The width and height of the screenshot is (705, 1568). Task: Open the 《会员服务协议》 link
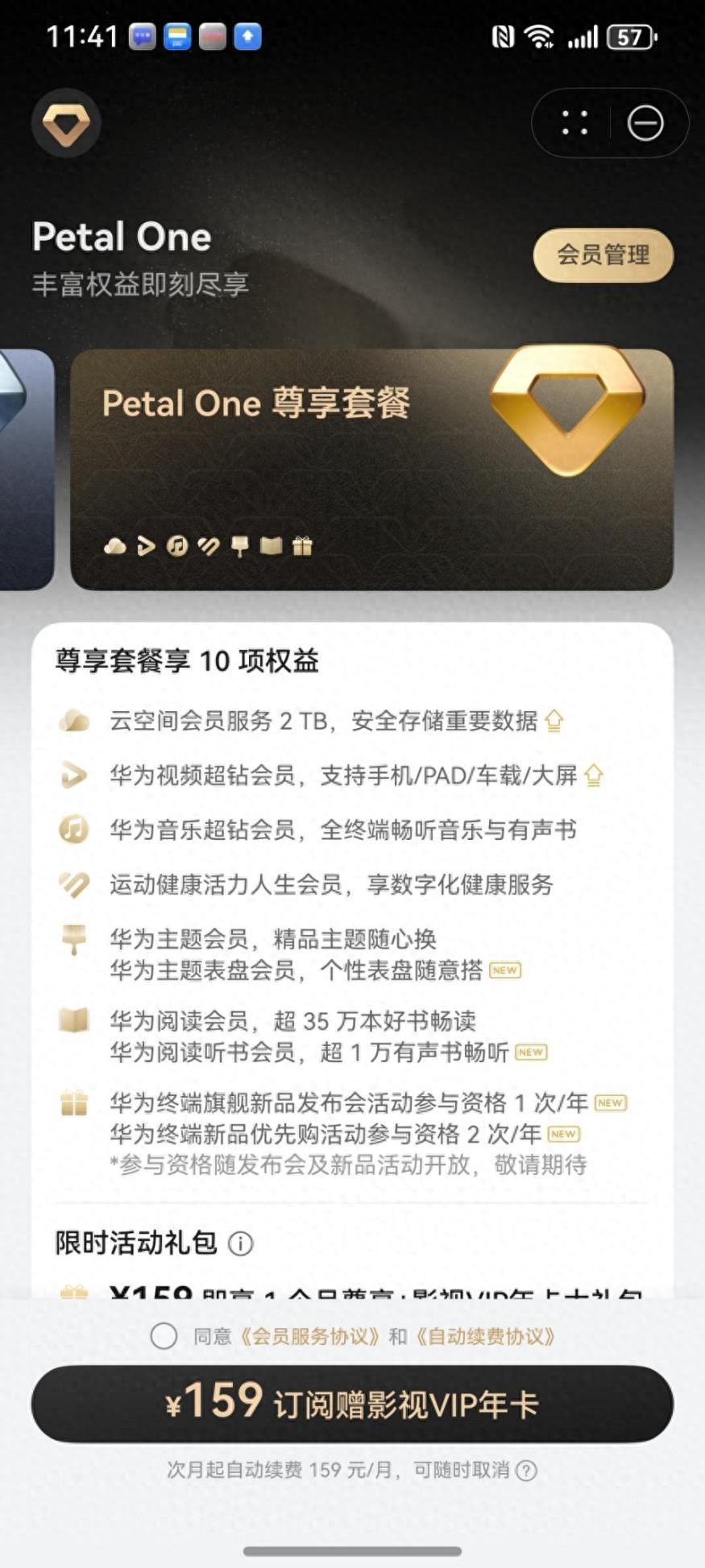pyautogui.click(x=309, y=1337)
